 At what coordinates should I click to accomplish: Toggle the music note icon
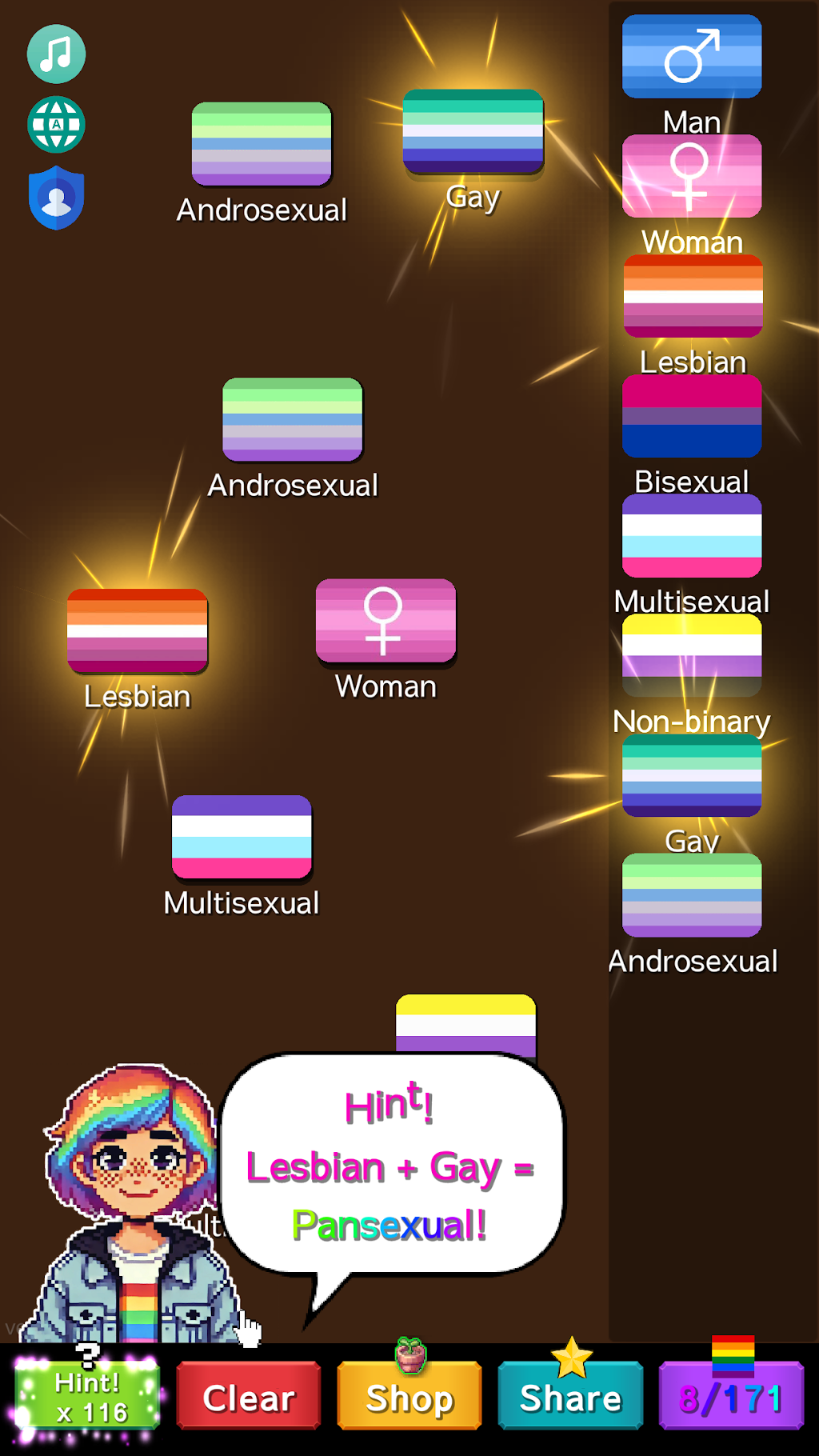coord(57,54)
